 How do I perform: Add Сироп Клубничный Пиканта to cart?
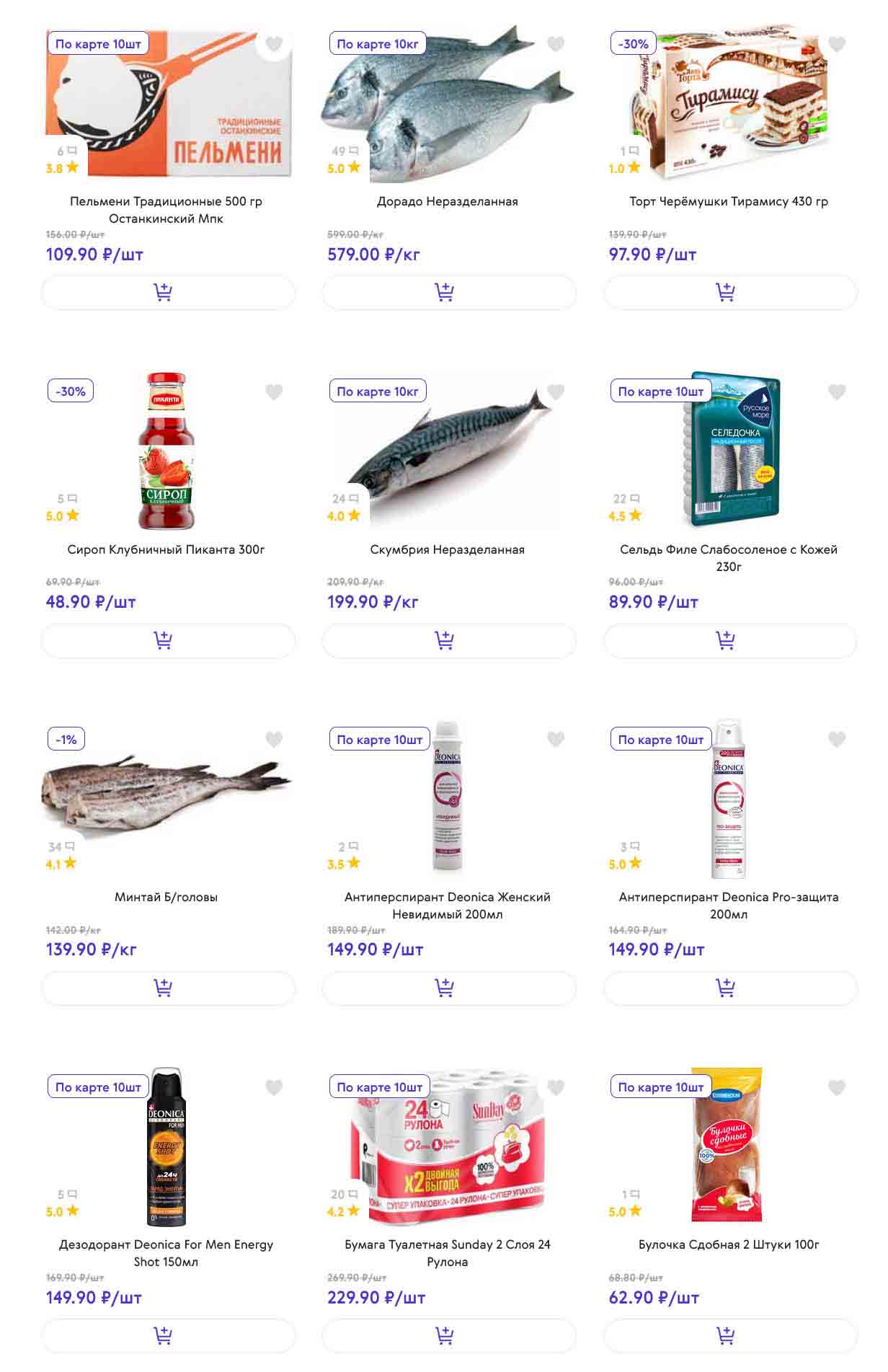pos(167,640)
